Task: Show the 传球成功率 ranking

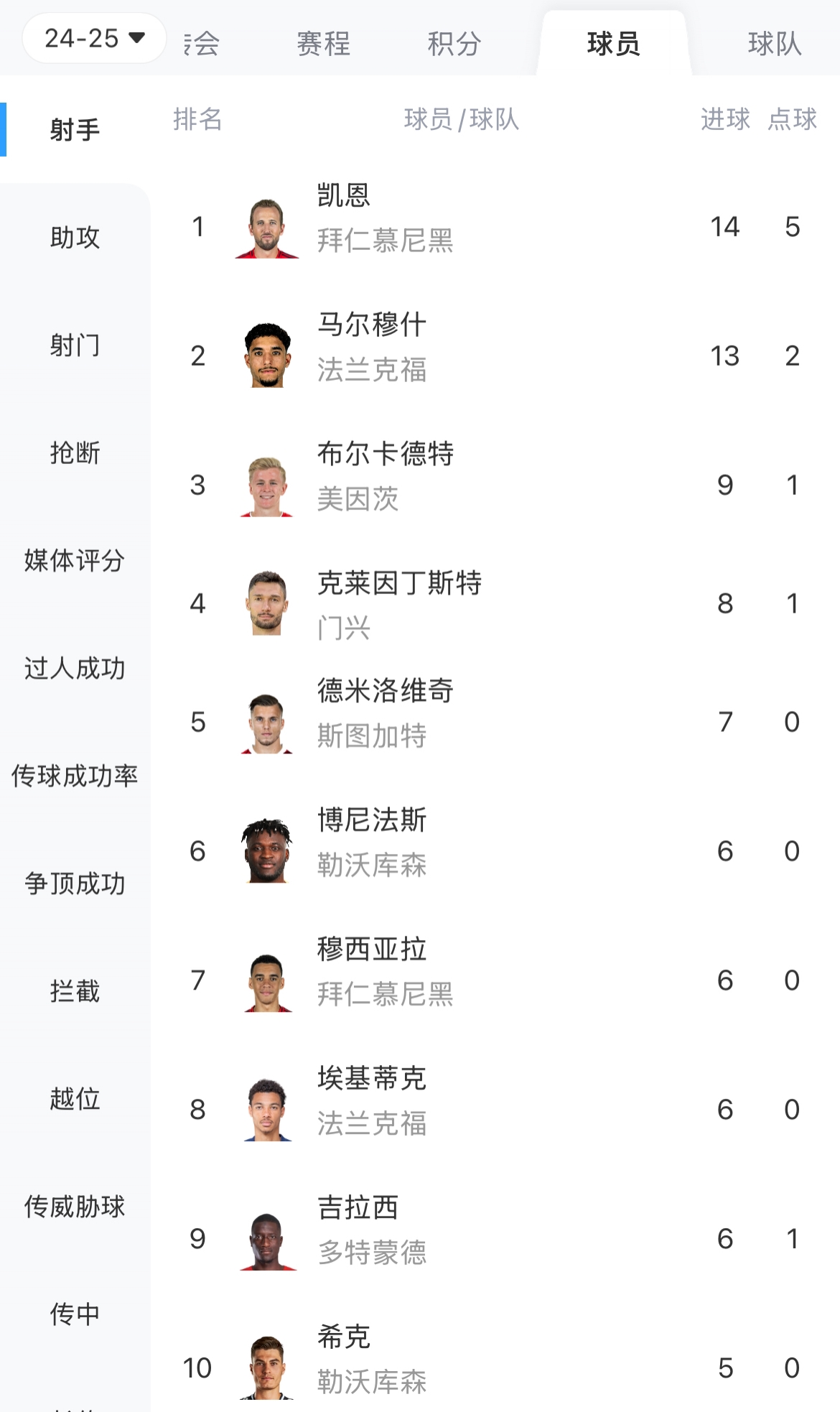Action: [75, 776]
